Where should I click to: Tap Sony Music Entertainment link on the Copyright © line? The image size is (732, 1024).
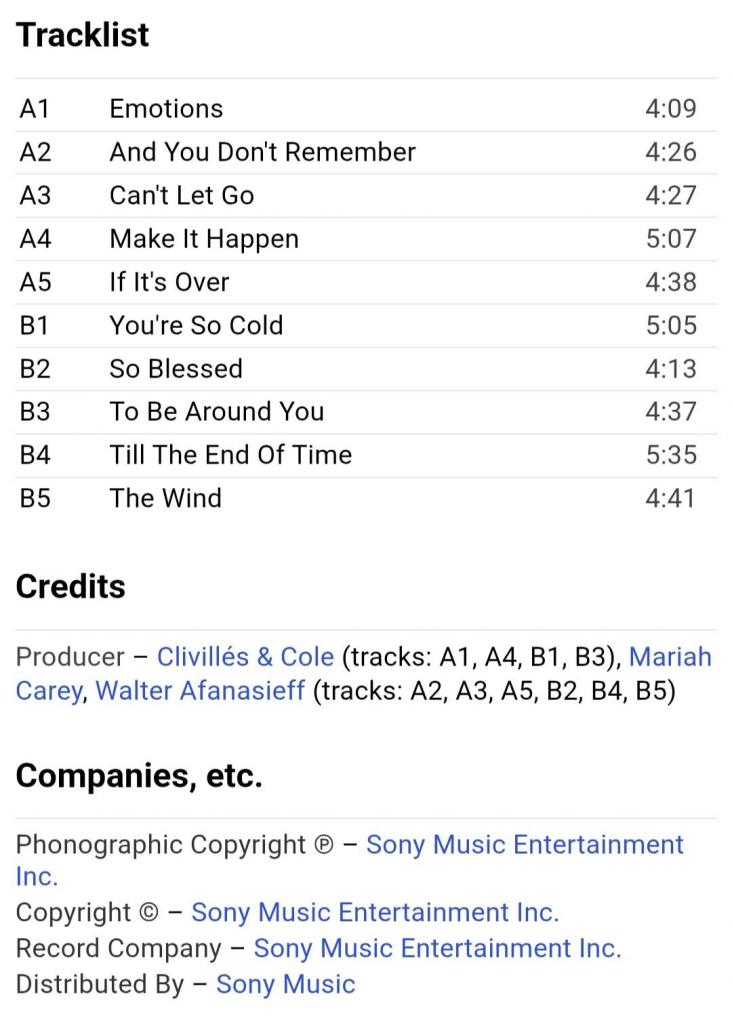[x=374, y=912]
